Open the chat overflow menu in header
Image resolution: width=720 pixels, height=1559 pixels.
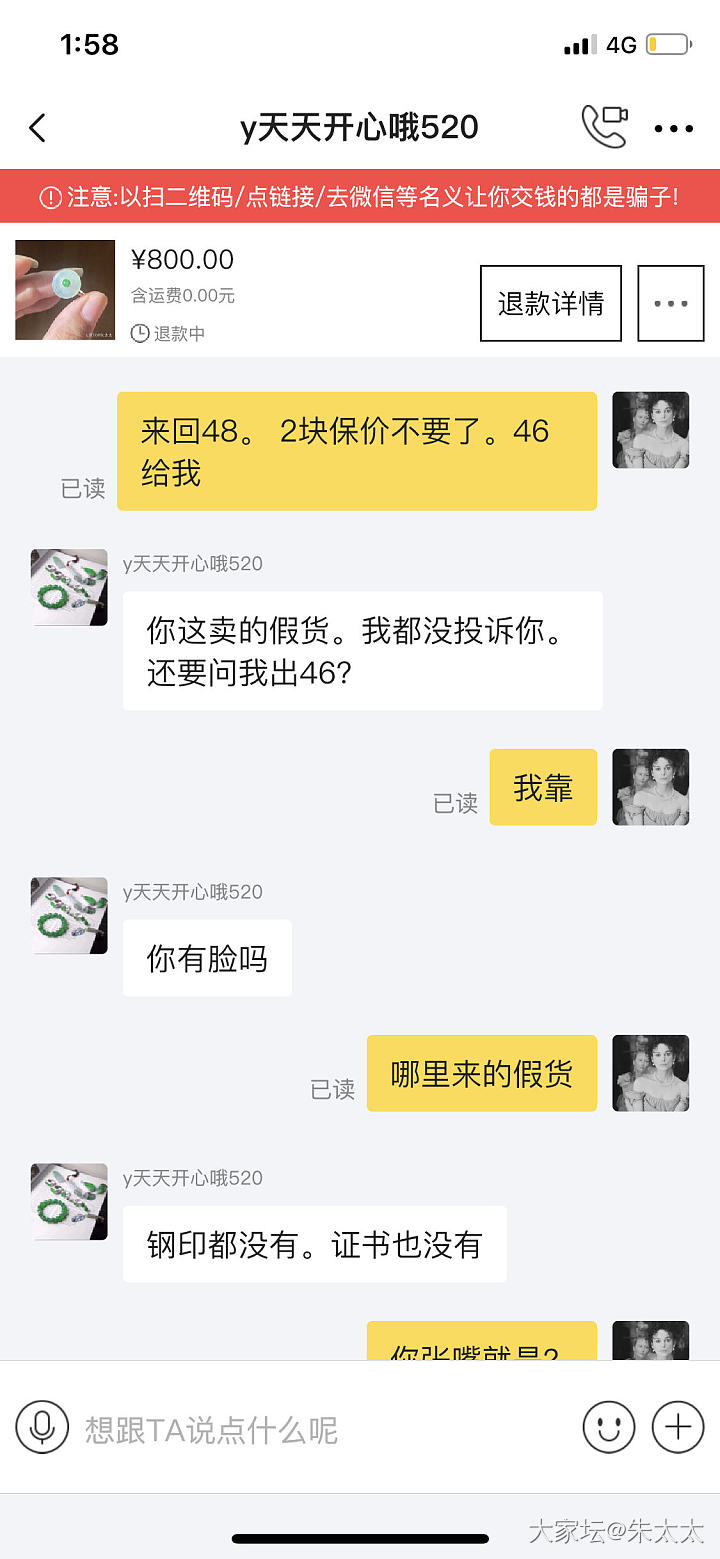(673, 128)
